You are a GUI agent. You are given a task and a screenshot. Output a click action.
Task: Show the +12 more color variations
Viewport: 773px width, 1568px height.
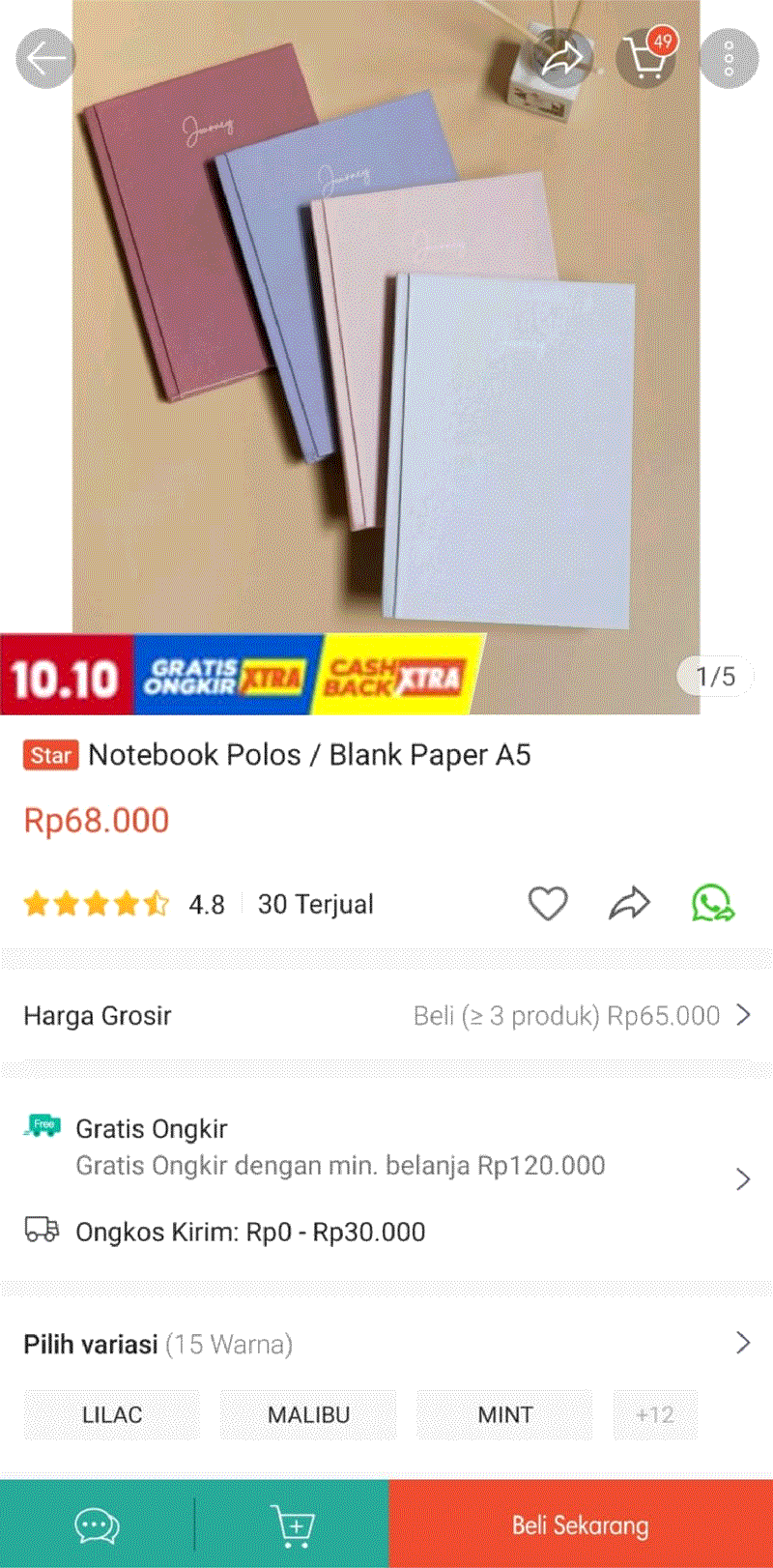click(x=654, y=1415)
